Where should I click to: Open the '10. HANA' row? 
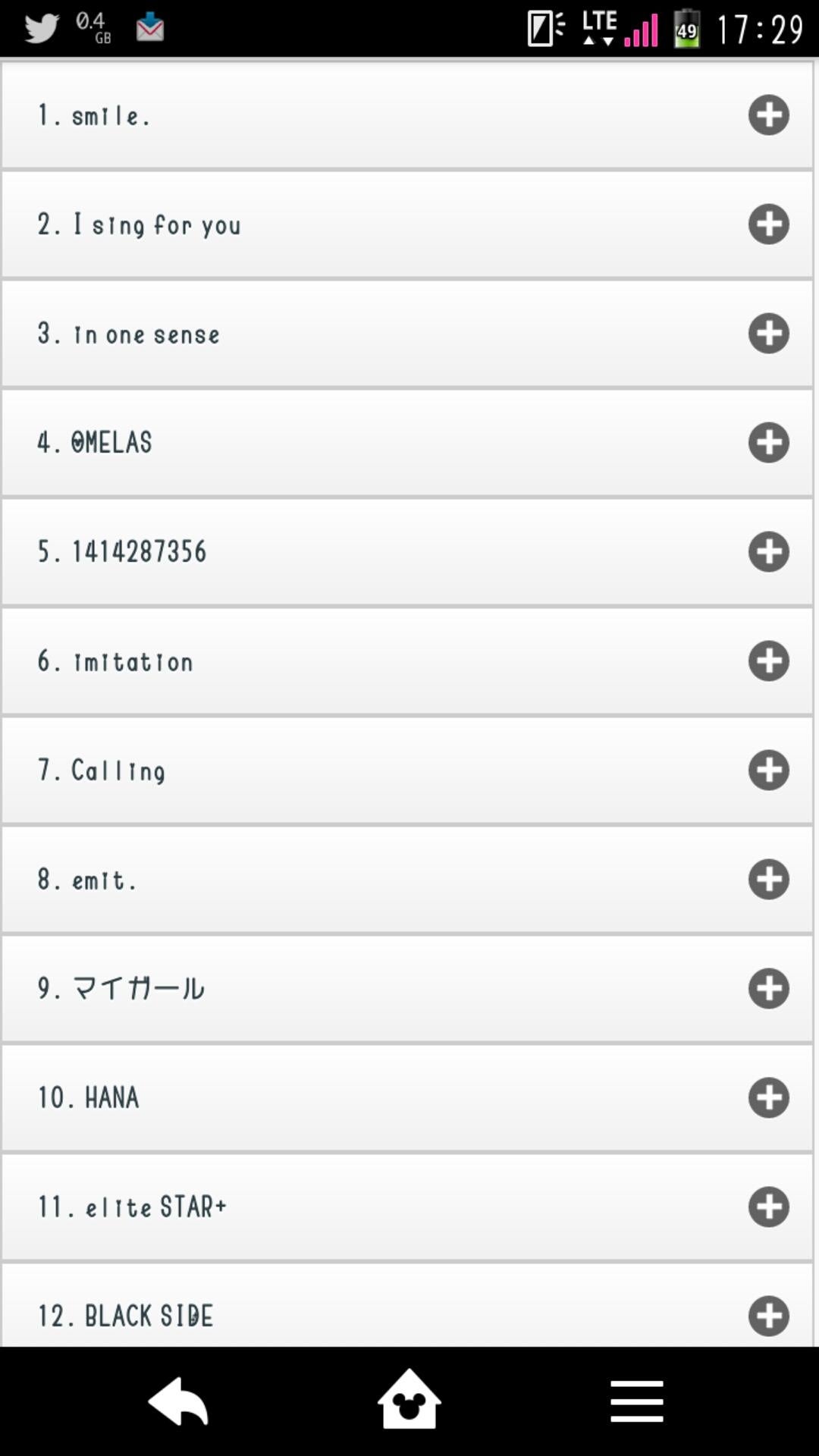(x=768, y=1098)
